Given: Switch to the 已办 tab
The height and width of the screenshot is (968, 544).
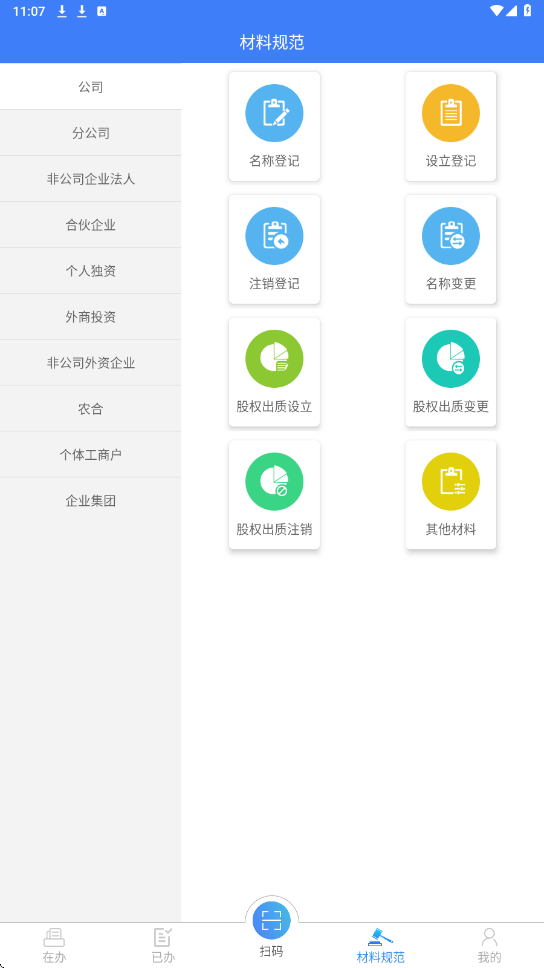Looking at the screenshot, I should tap(163, 945).
